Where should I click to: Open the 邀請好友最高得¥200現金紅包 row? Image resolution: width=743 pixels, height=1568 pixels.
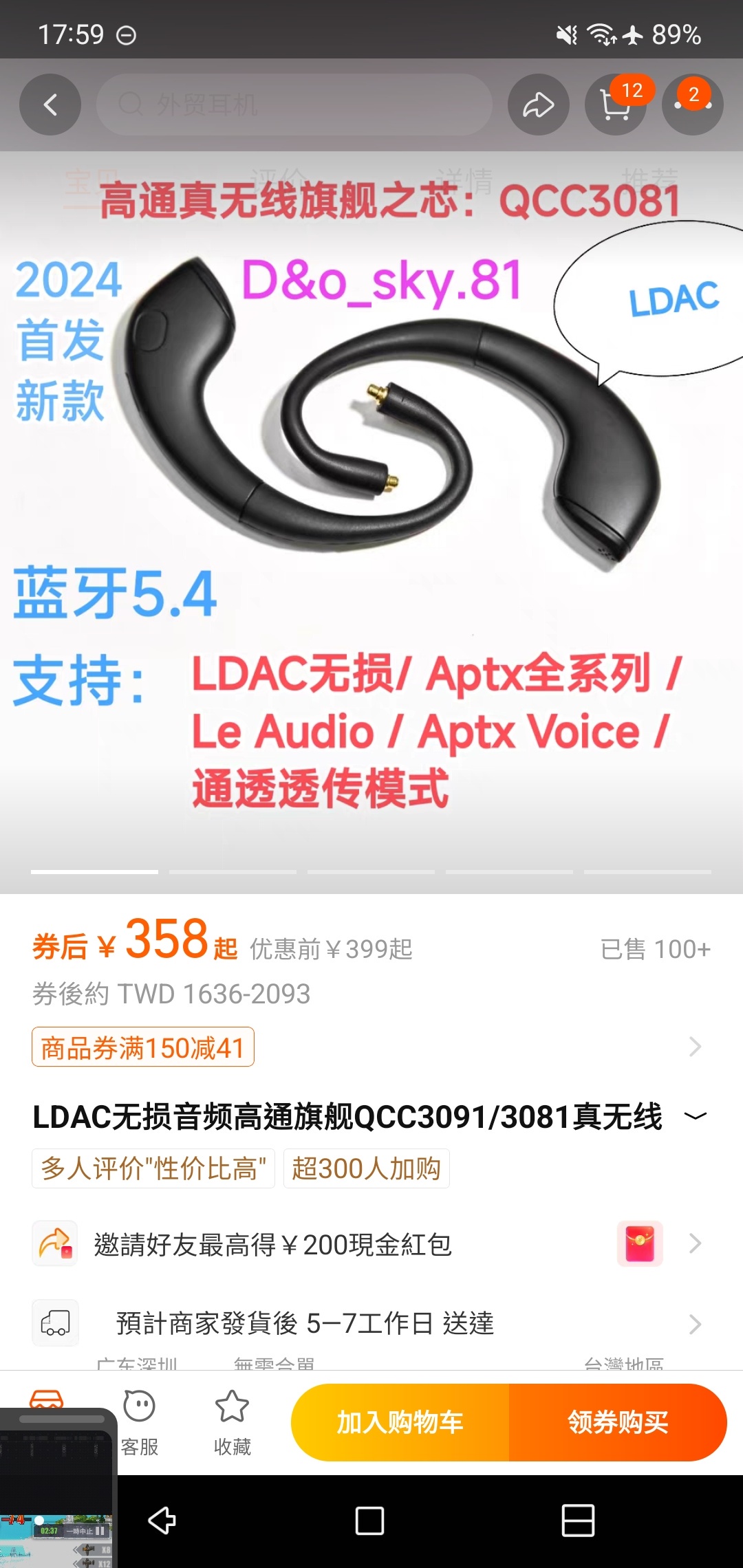371,1244
